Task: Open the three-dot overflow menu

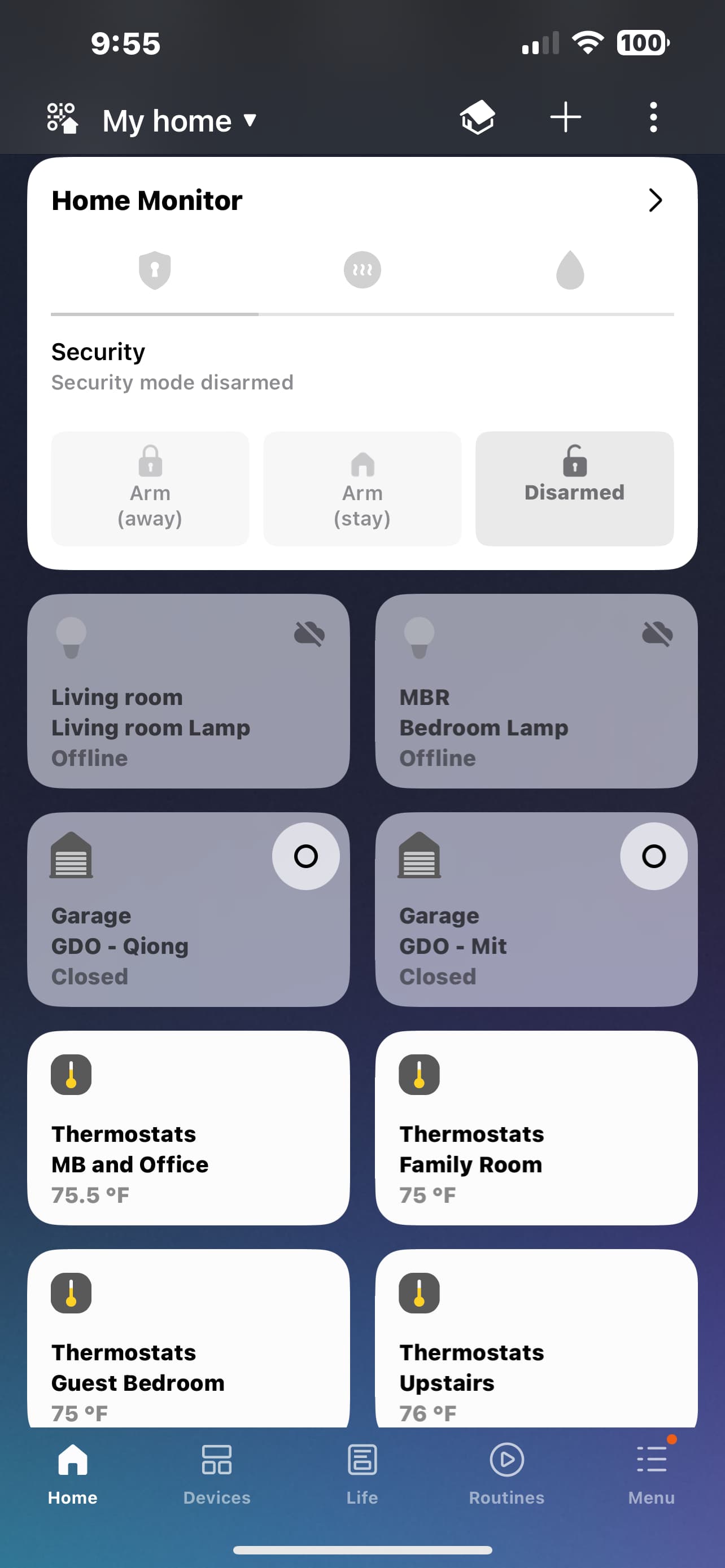Action: click(x=653, y=117)
